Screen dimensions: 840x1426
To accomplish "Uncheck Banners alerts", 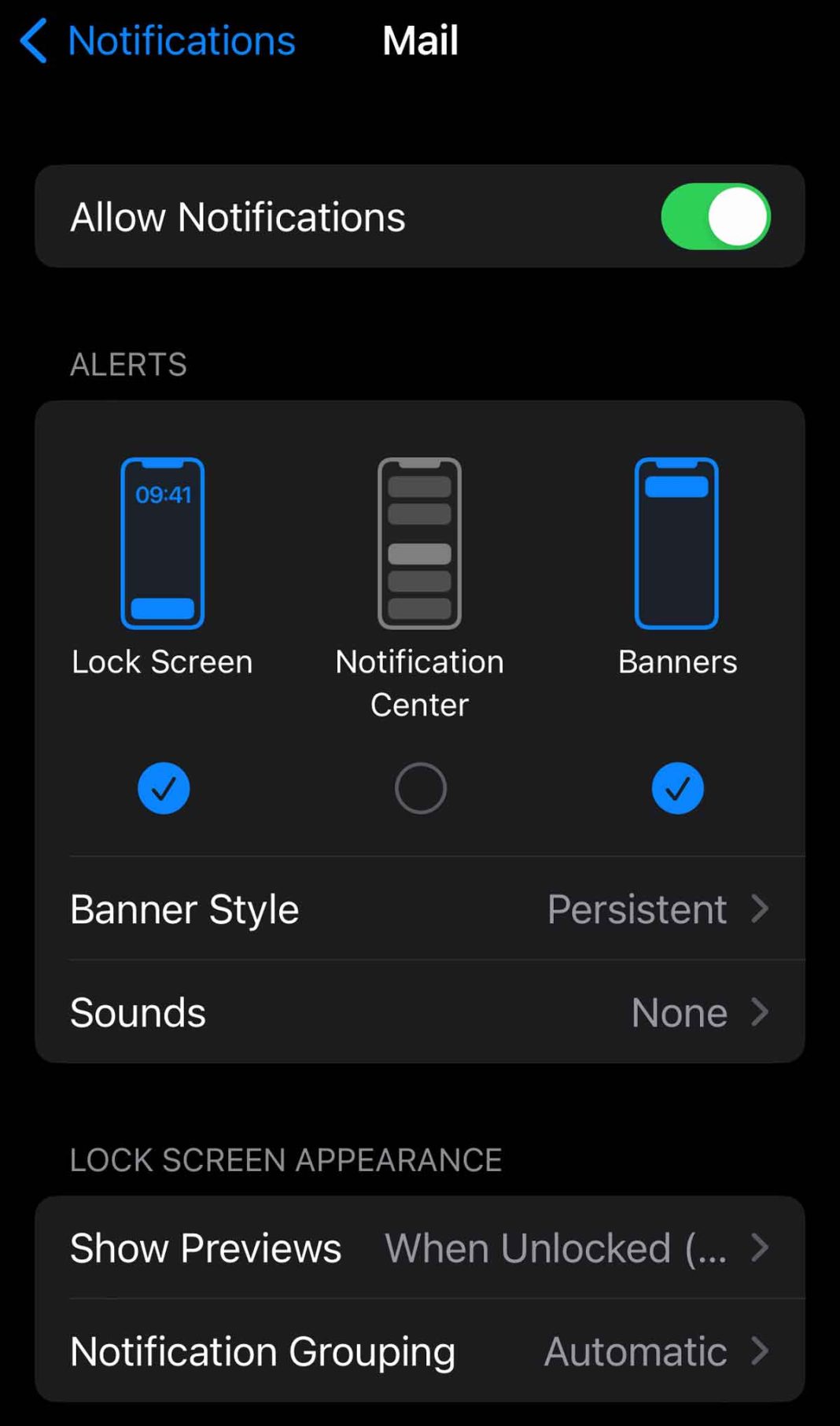I will pyautogui.click(x=677, y=788).
